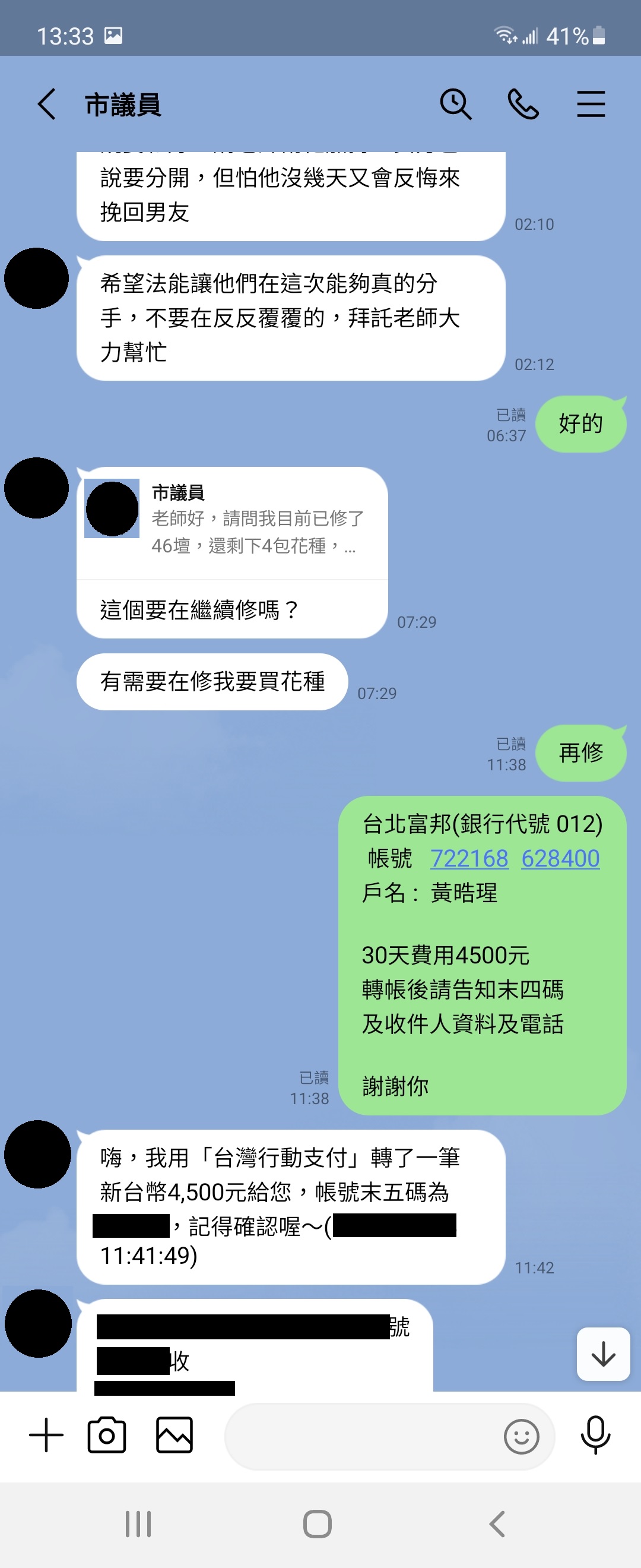The image size is (641, 1568).
Task: Open system recent apps
Action: coord(138,1524)
